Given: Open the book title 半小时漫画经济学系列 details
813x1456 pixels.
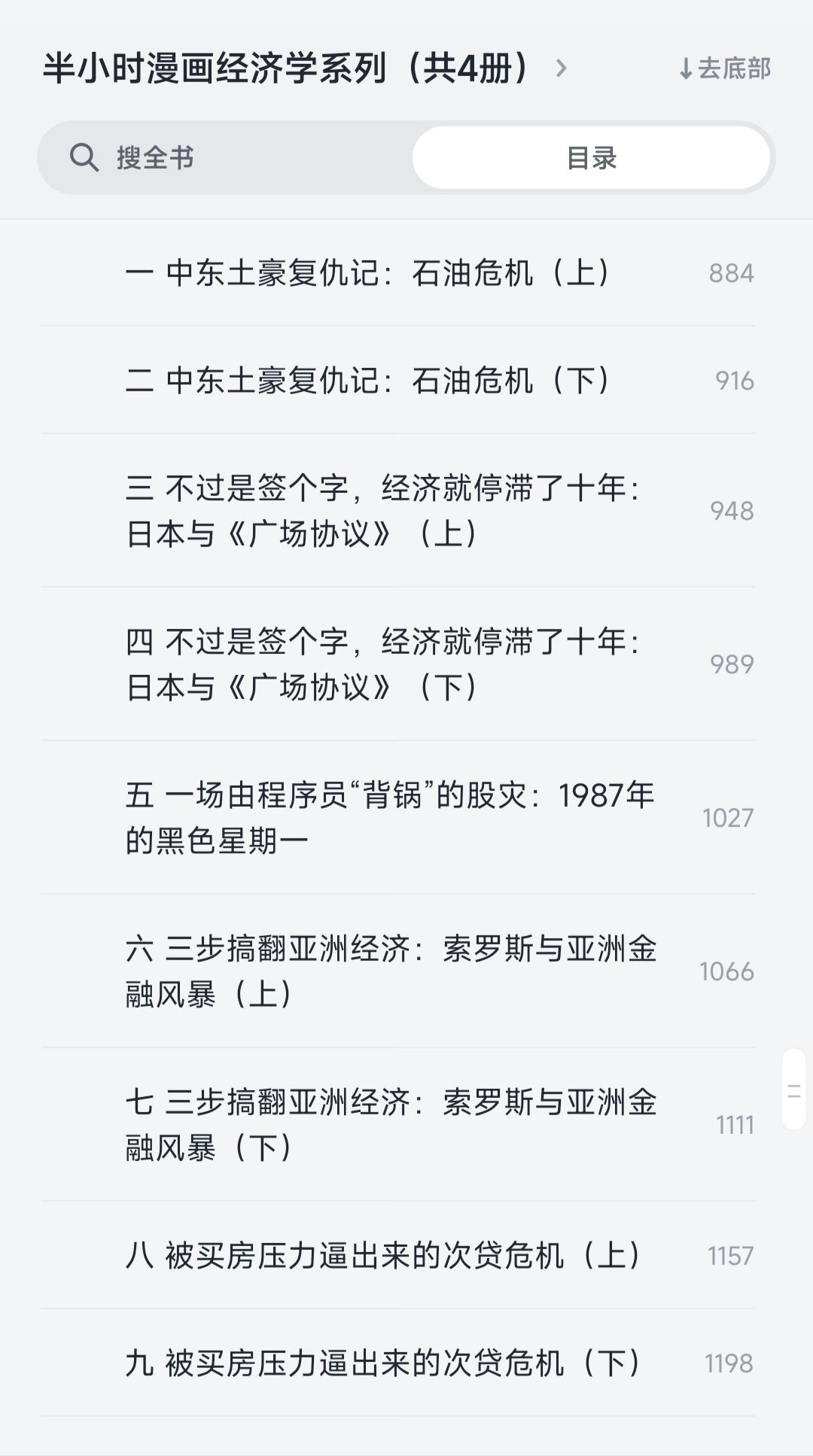Looking at the screenshot, I should click(305, 68).
